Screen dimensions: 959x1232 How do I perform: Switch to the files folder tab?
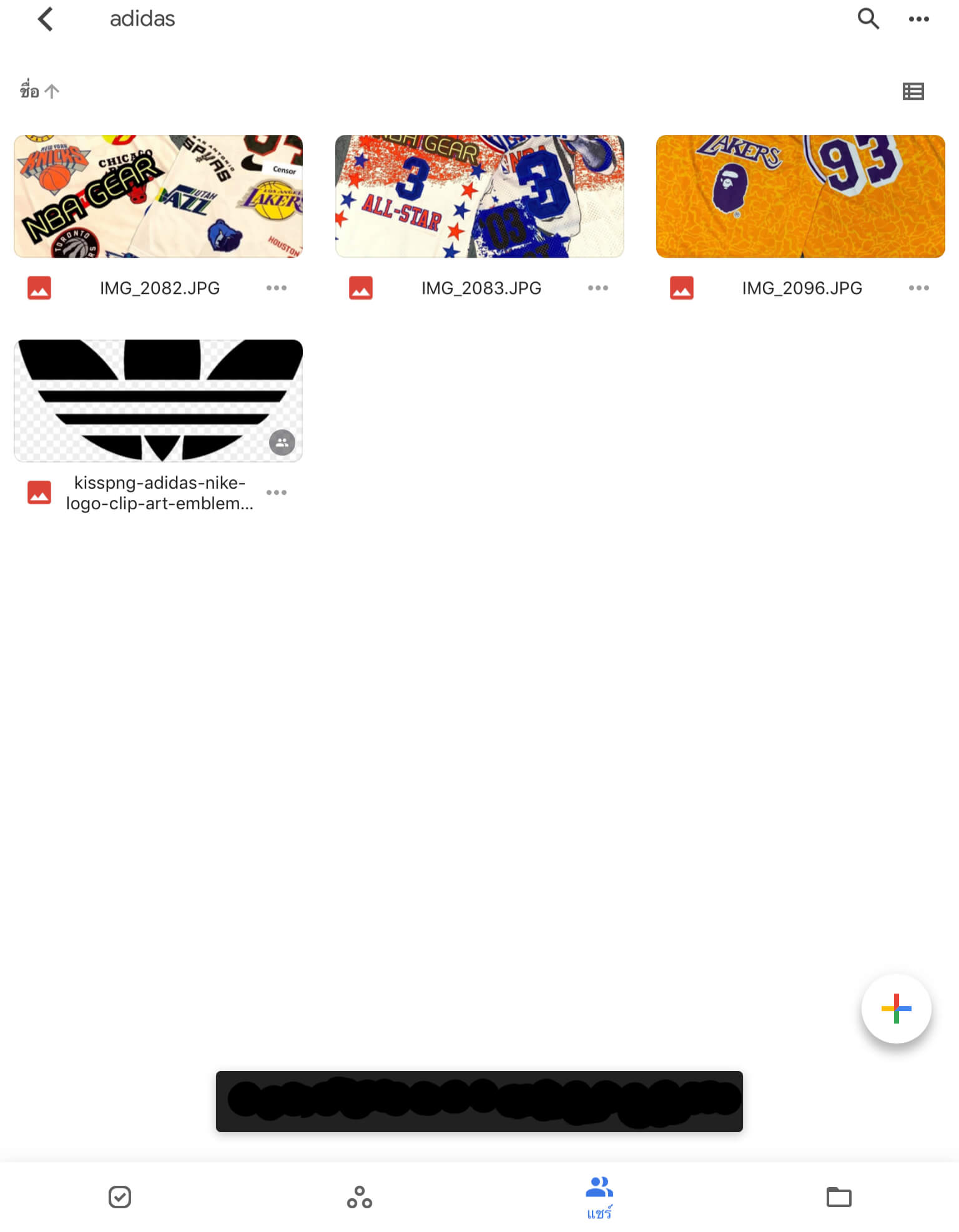coord(839,1196)
